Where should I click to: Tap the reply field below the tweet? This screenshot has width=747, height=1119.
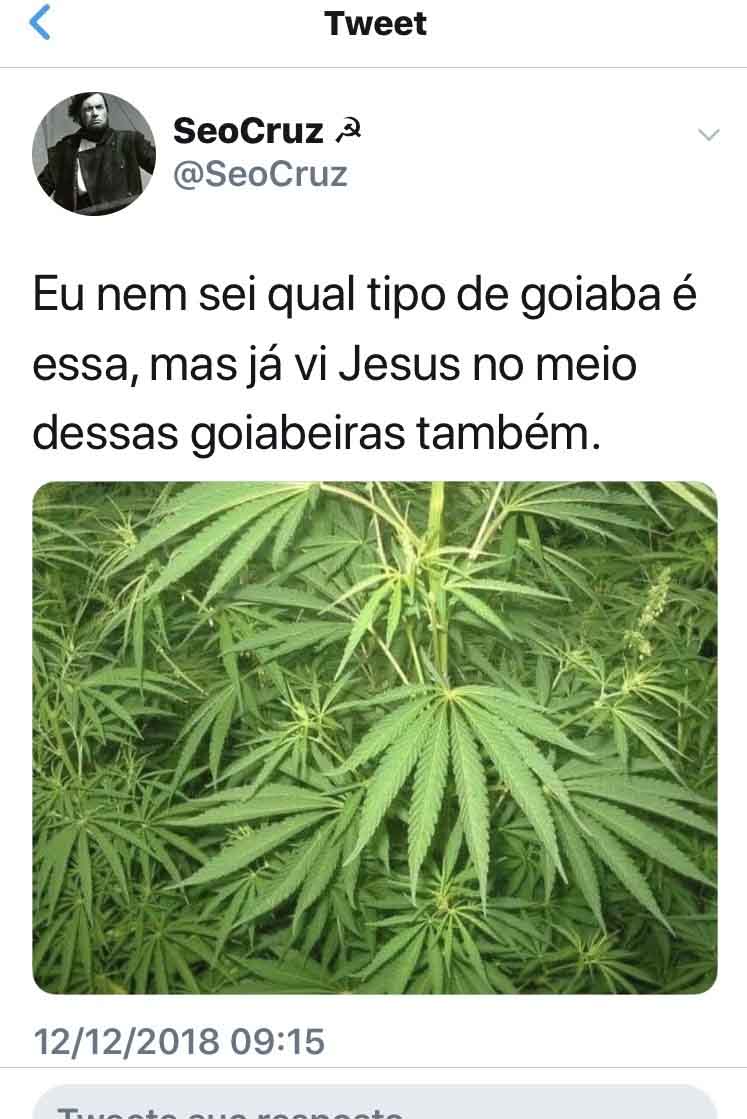pyautogui.click(x=375, y=1105)
